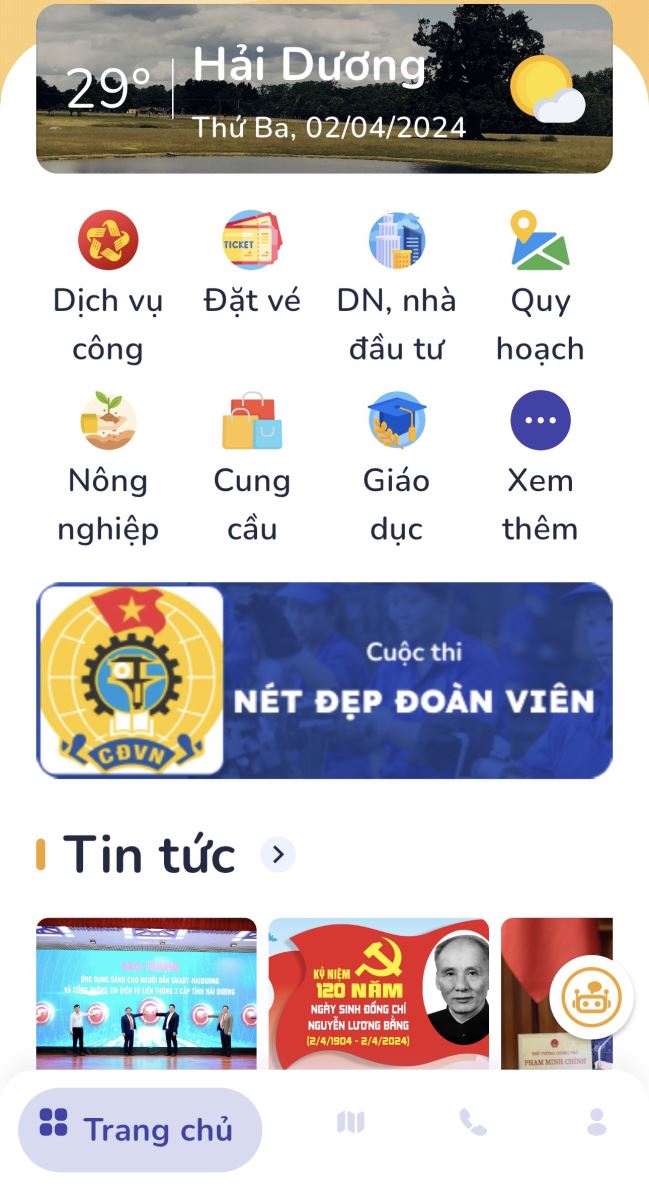Screen dimensions: 649x1200
Task: Open the Nguyễn Lương Bằng 120 năm article
Action: (x=379, y=993)
